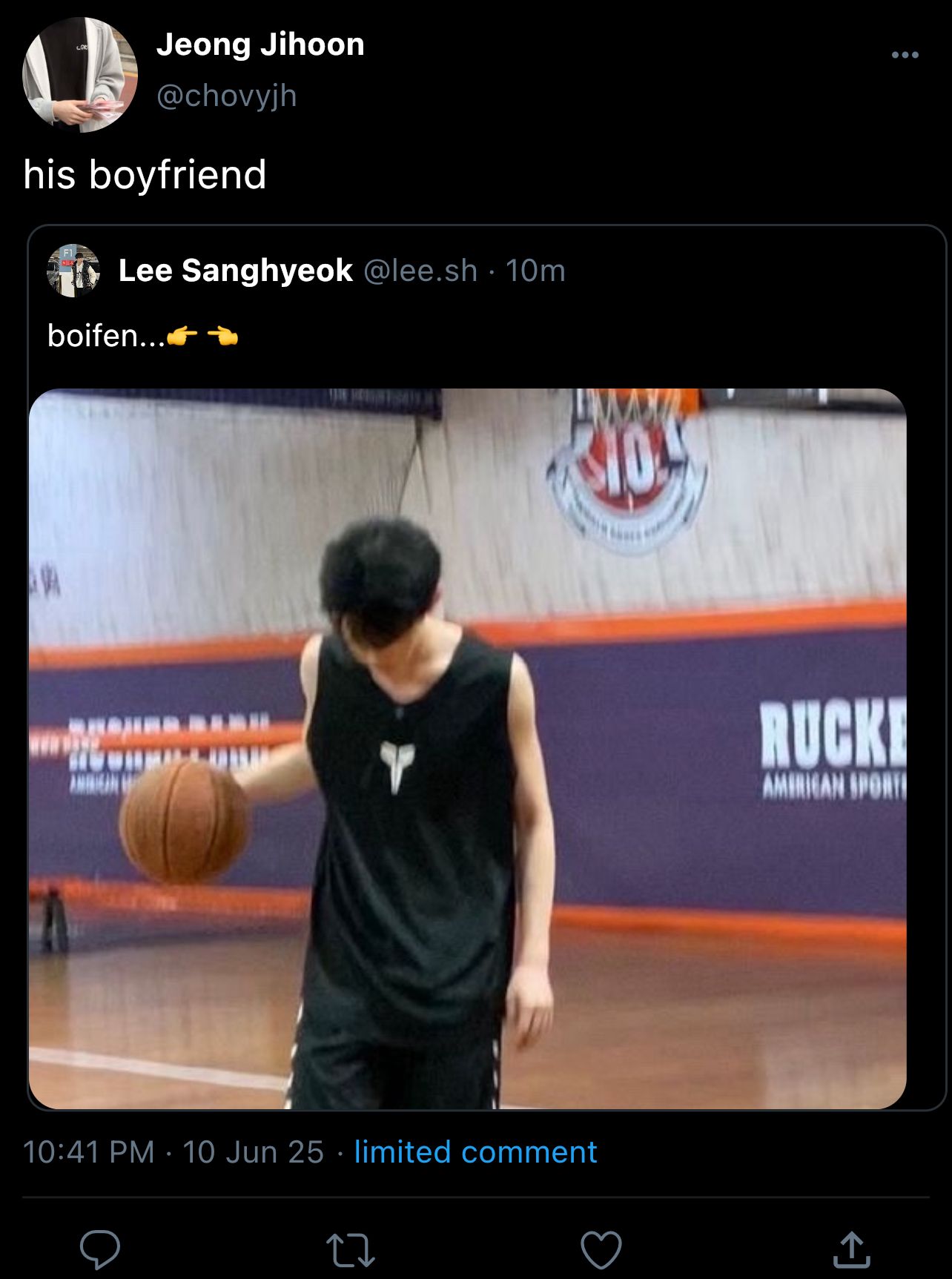
Task: Tap the limited comment link
Action: click(x=475, y=1152)
